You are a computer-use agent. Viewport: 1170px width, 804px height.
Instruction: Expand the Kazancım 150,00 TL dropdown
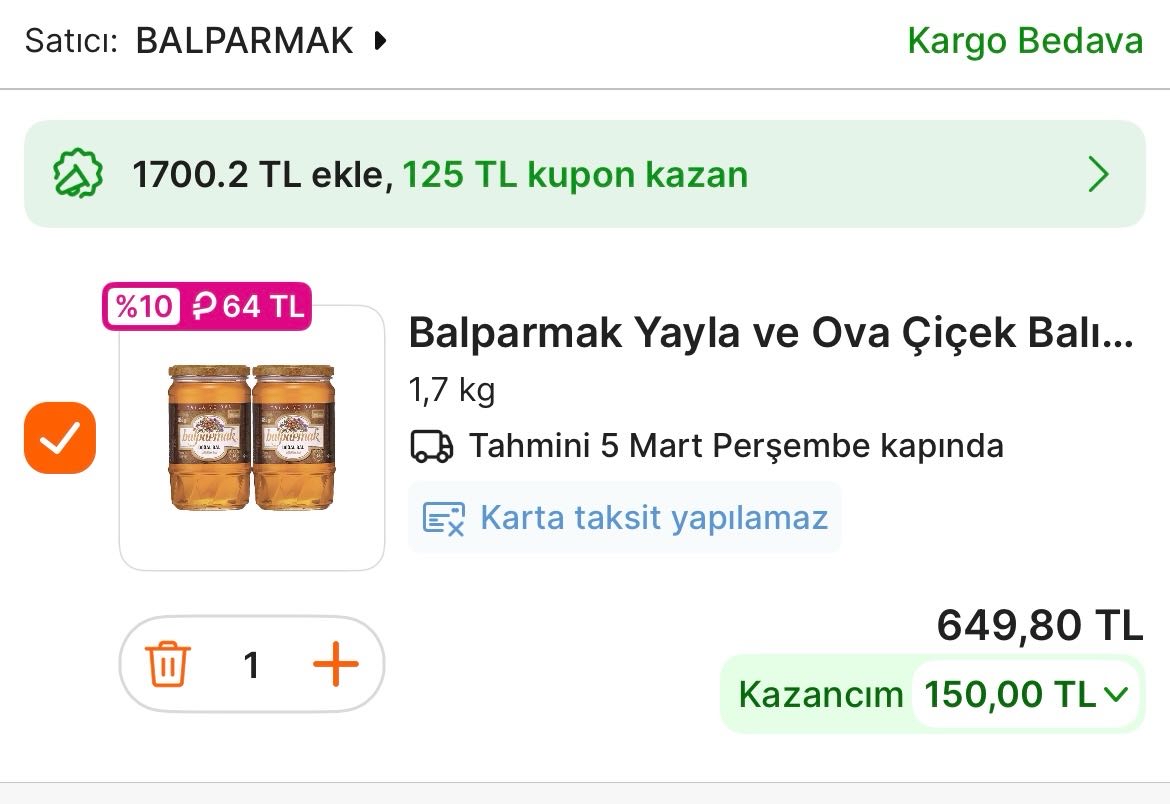click(1027, 694)
